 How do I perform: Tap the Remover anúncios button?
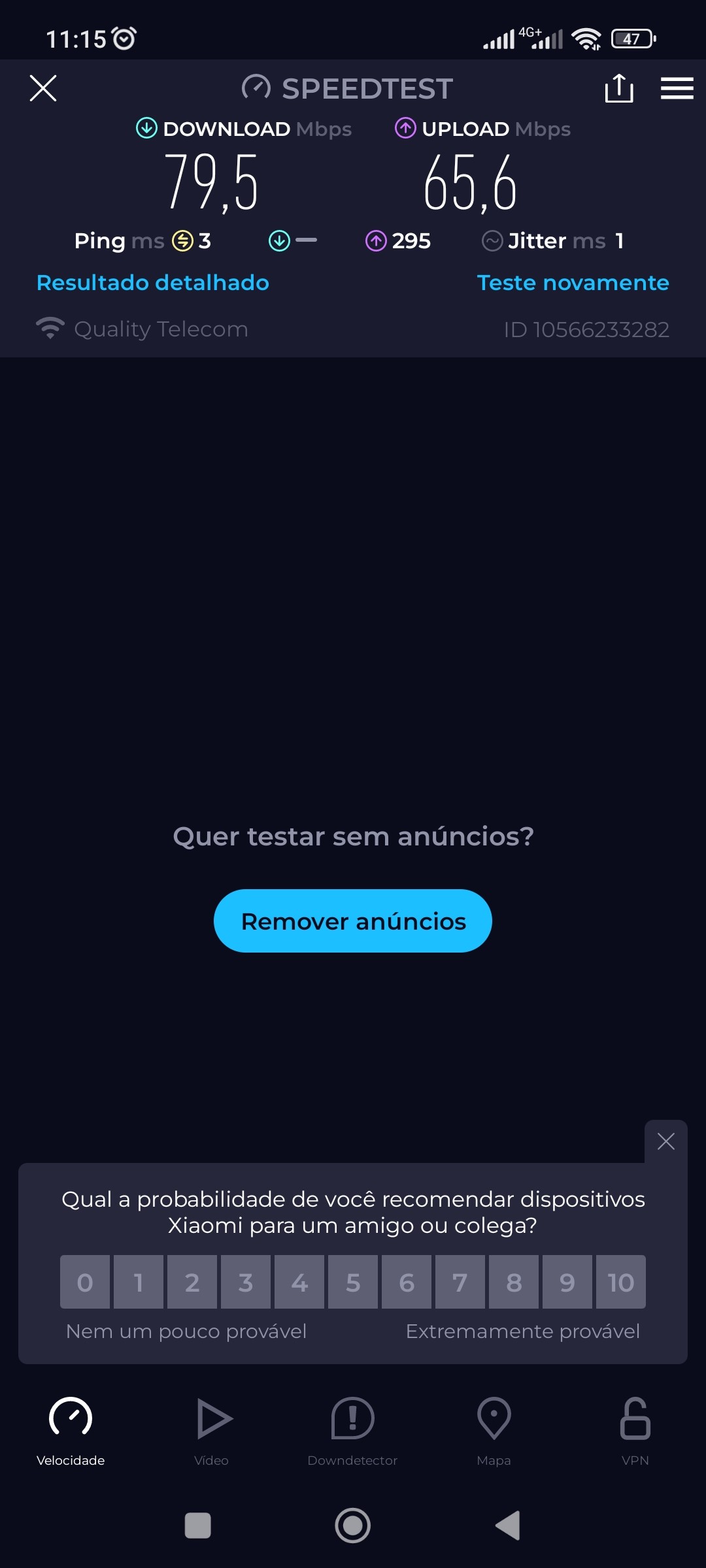pos(352,921)
